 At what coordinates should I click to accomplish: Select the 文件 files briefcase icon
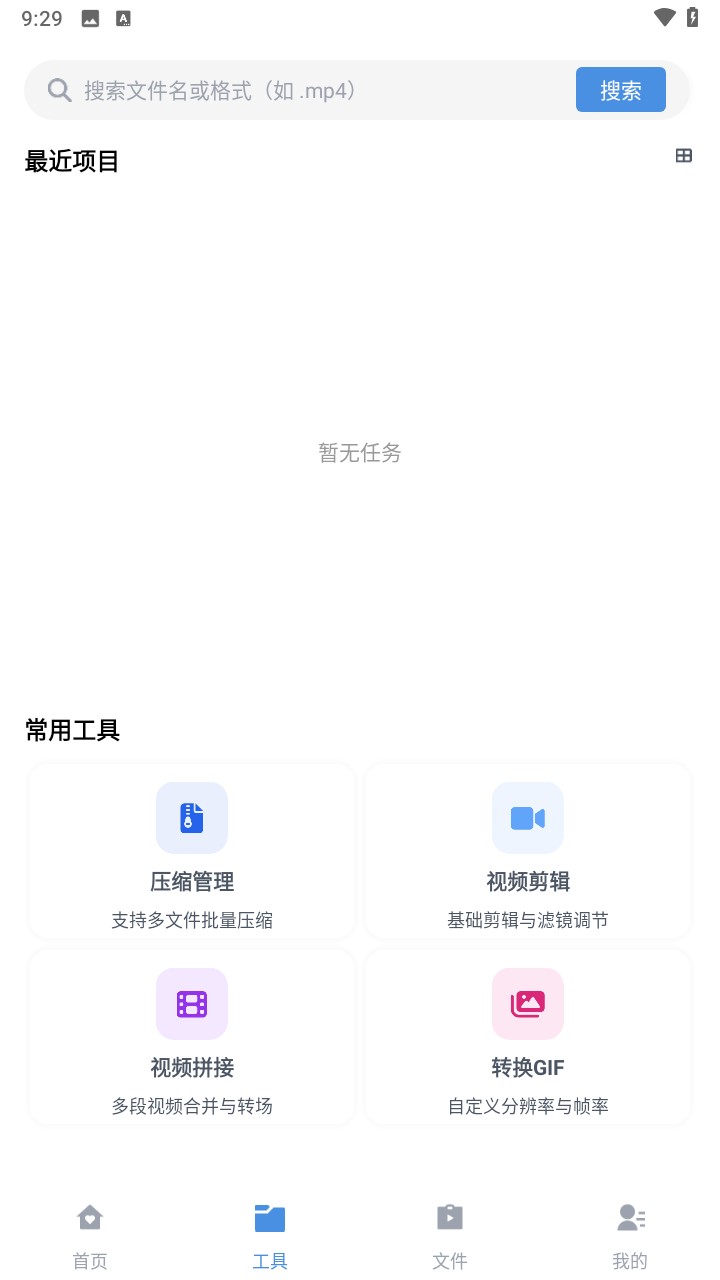tap(450, 1217)
